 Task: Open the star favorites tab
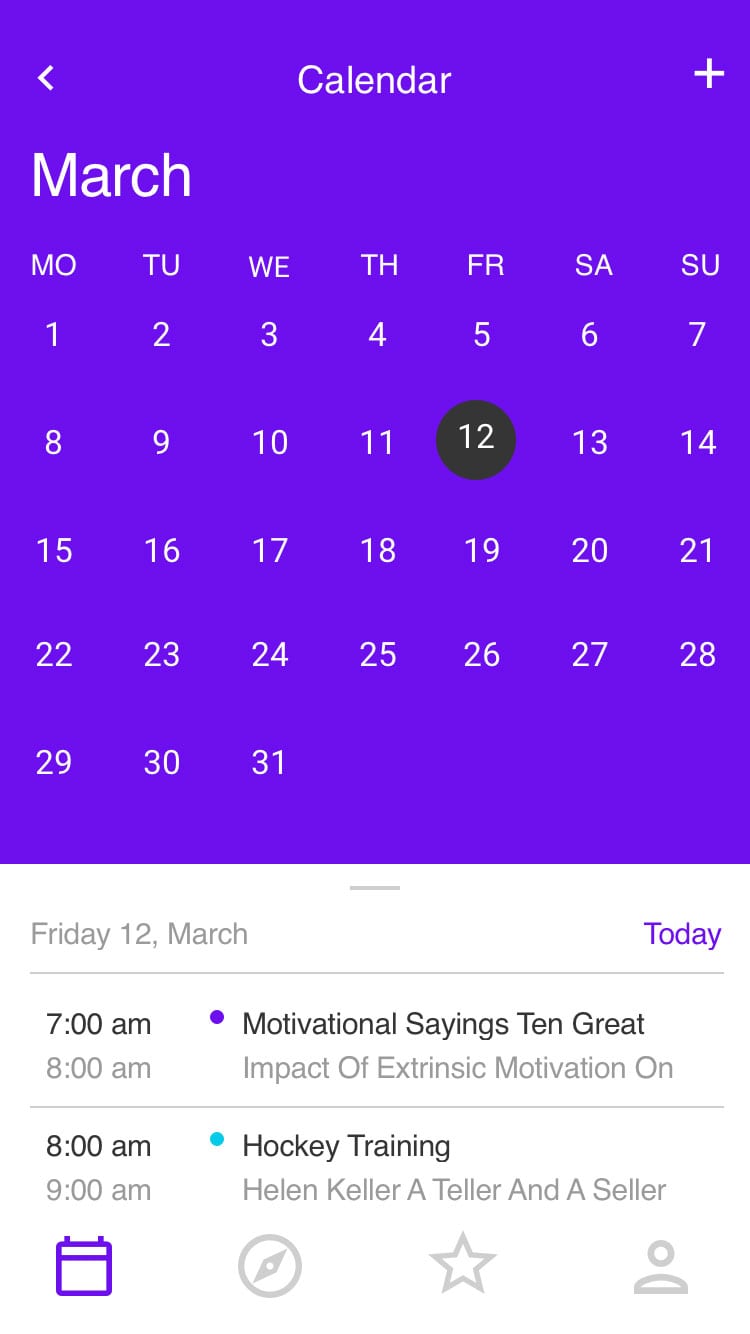click(462, 1266)
